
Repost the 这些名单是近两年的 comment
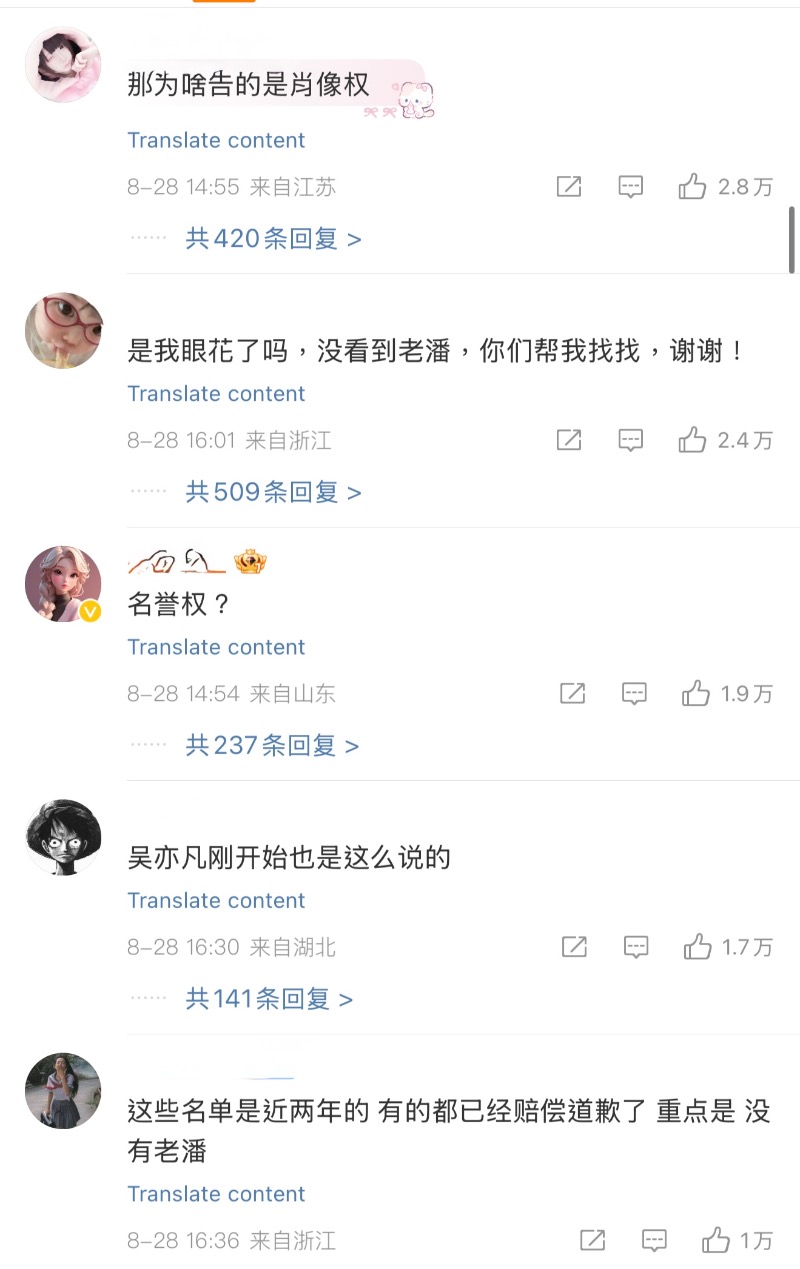pos(593,1241)
